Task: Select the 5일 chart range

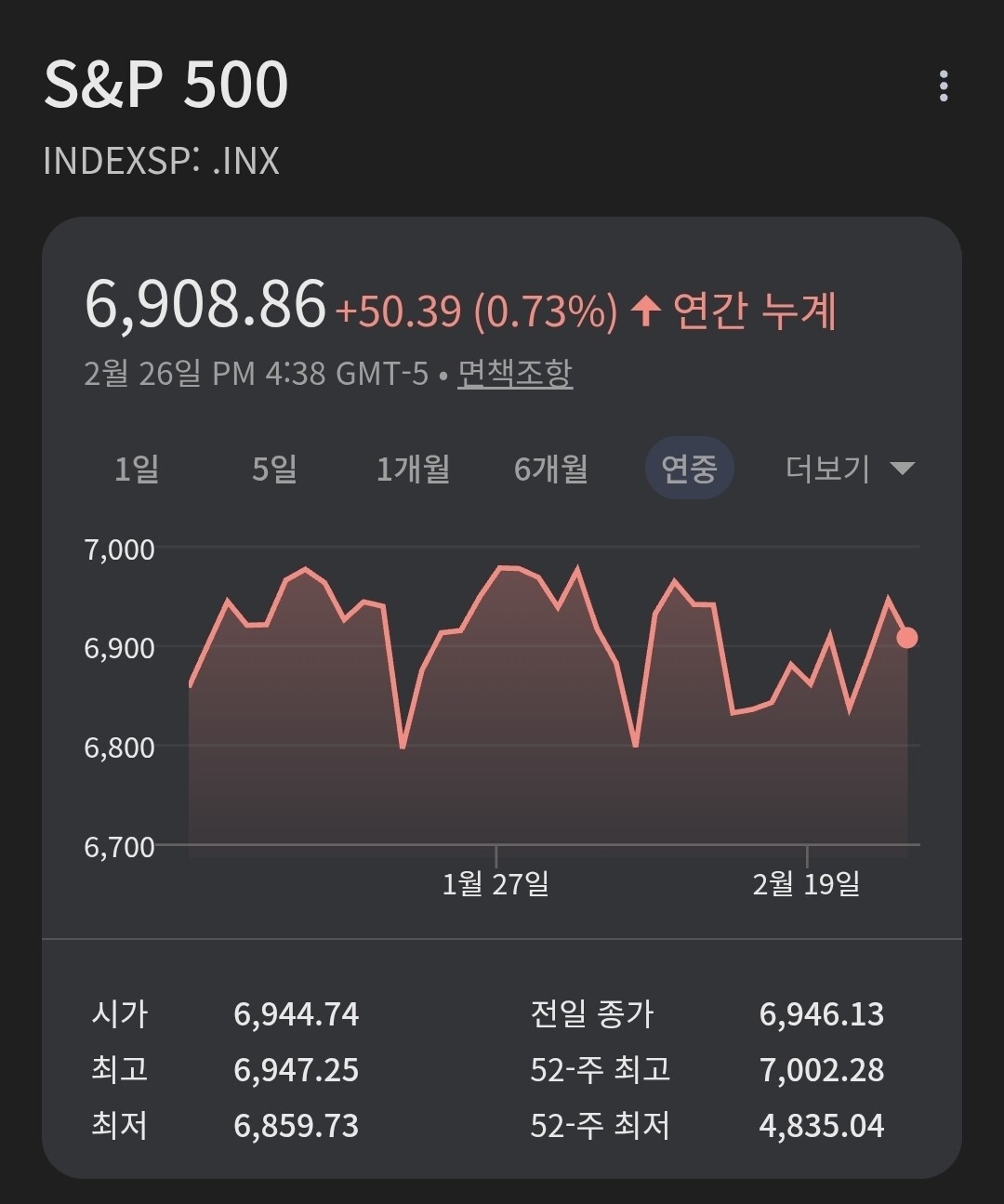Action: point(274,469)
